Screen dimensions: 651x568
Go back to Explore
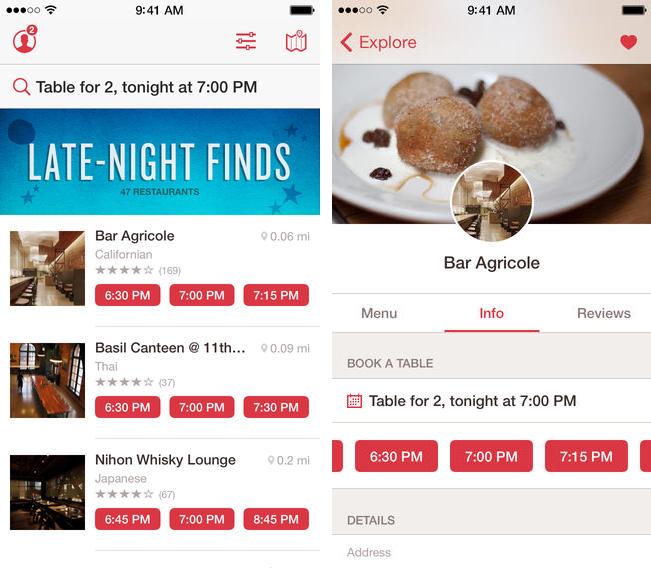378,42
